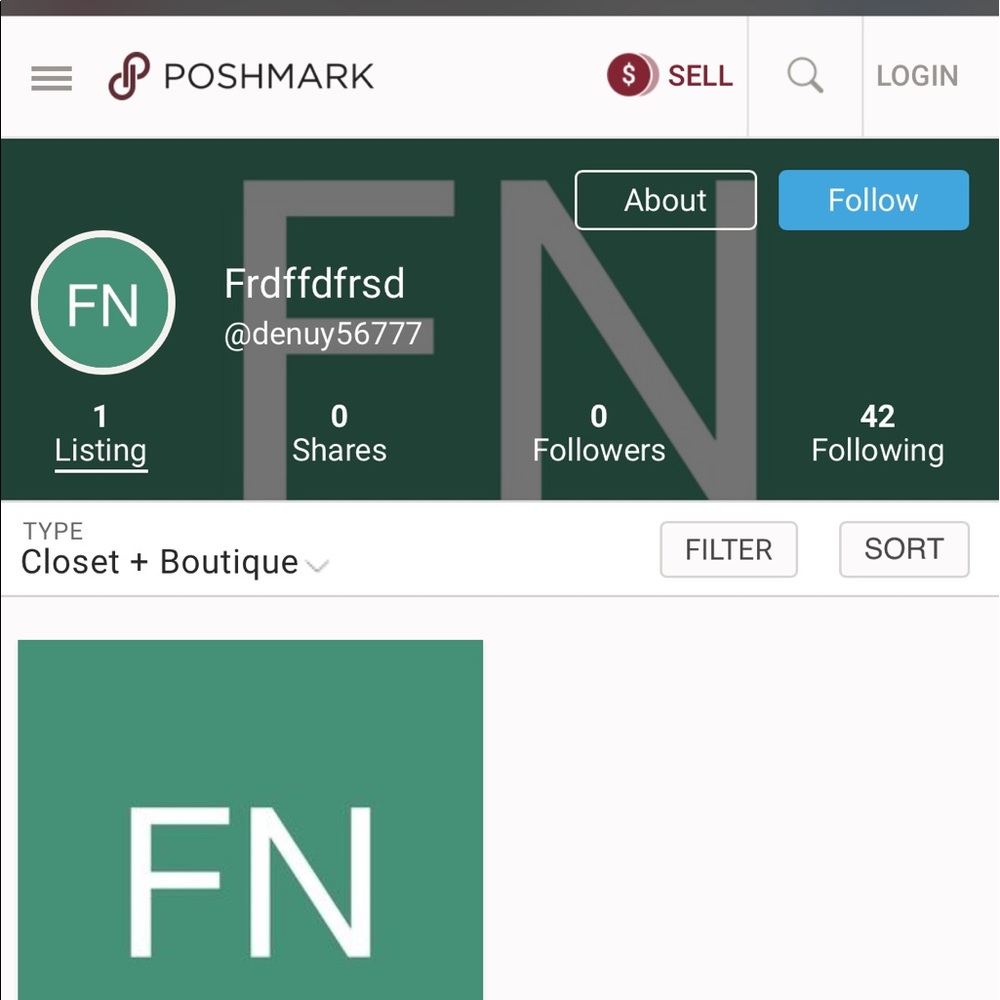Image resolution: width=1000 pixels, height=1000 pixels.
Task: Expand the Closet + Boutique type dropdown
Action: [x=175, y=561]
